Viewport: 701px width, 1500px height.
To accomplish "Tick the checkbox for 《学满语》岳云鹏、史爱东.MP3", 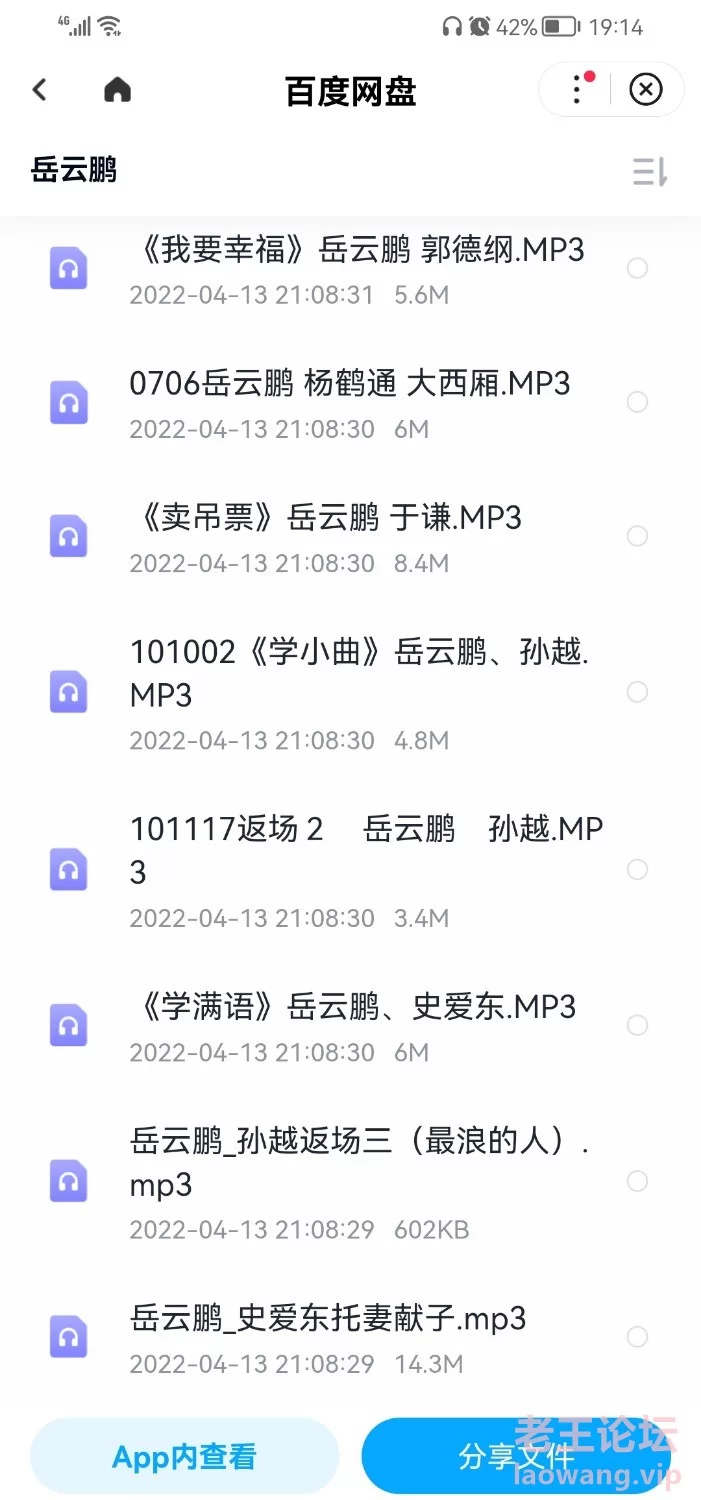I will pos(637,1025).
